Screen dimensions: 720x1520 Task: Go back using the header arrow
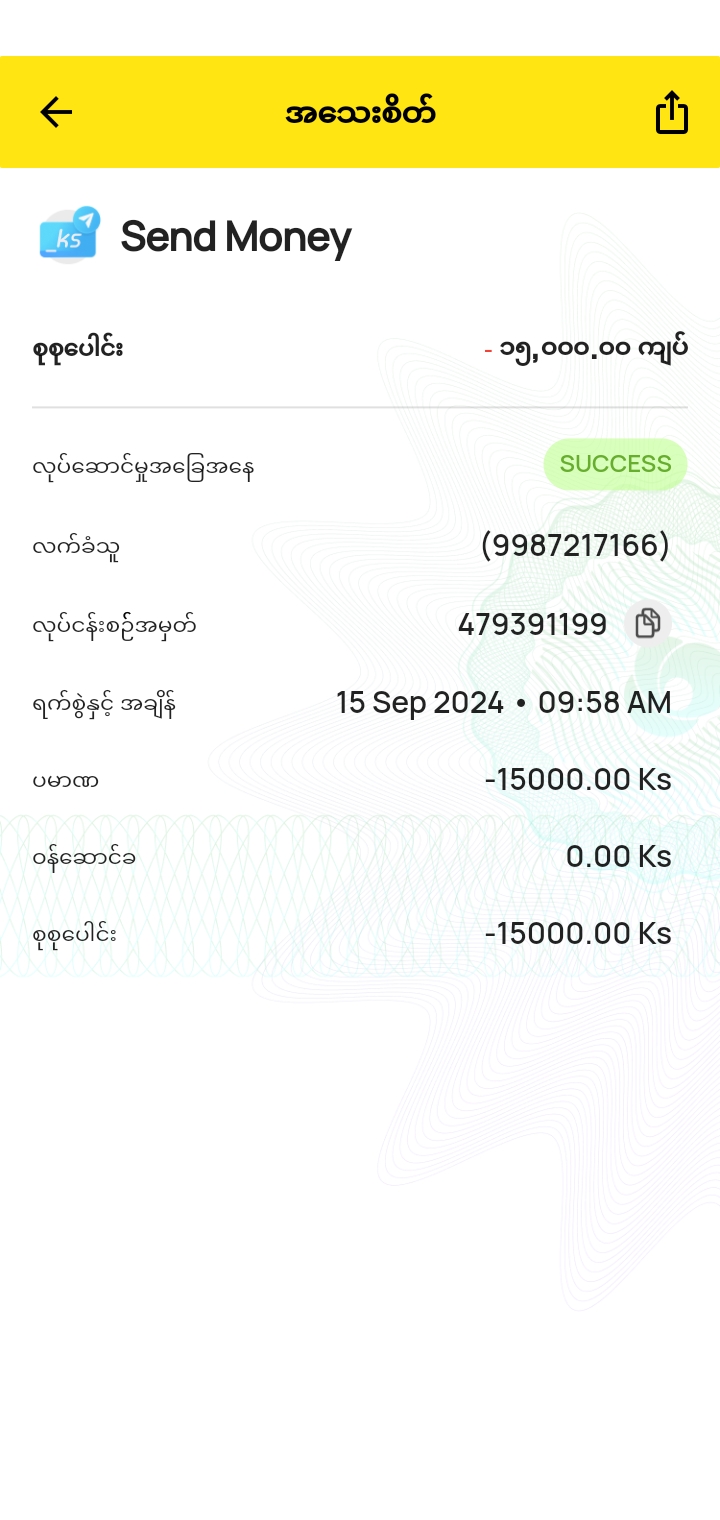pos(56,112)
